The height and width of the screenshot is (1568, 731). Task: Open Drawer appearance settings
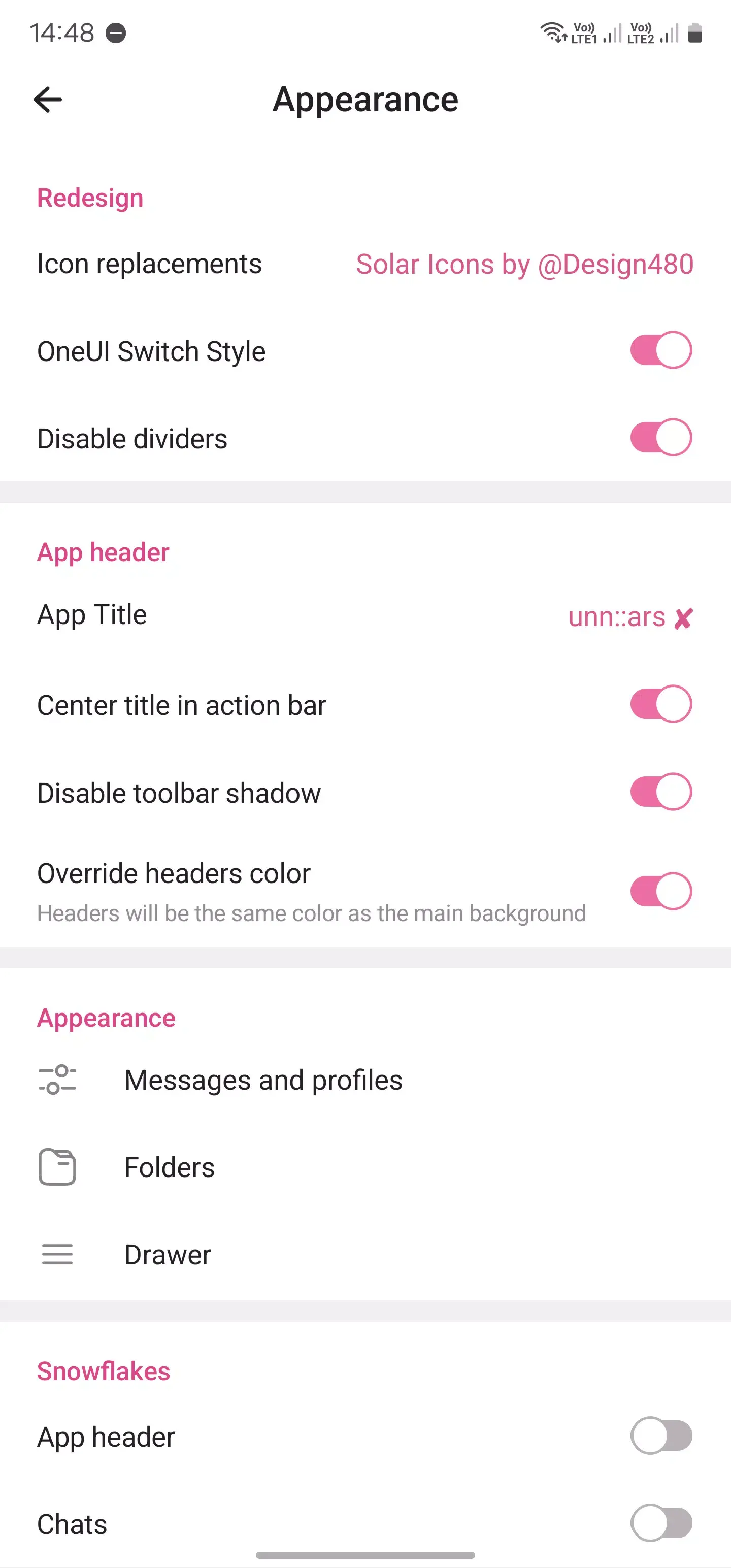click(x=168, y=1255)
